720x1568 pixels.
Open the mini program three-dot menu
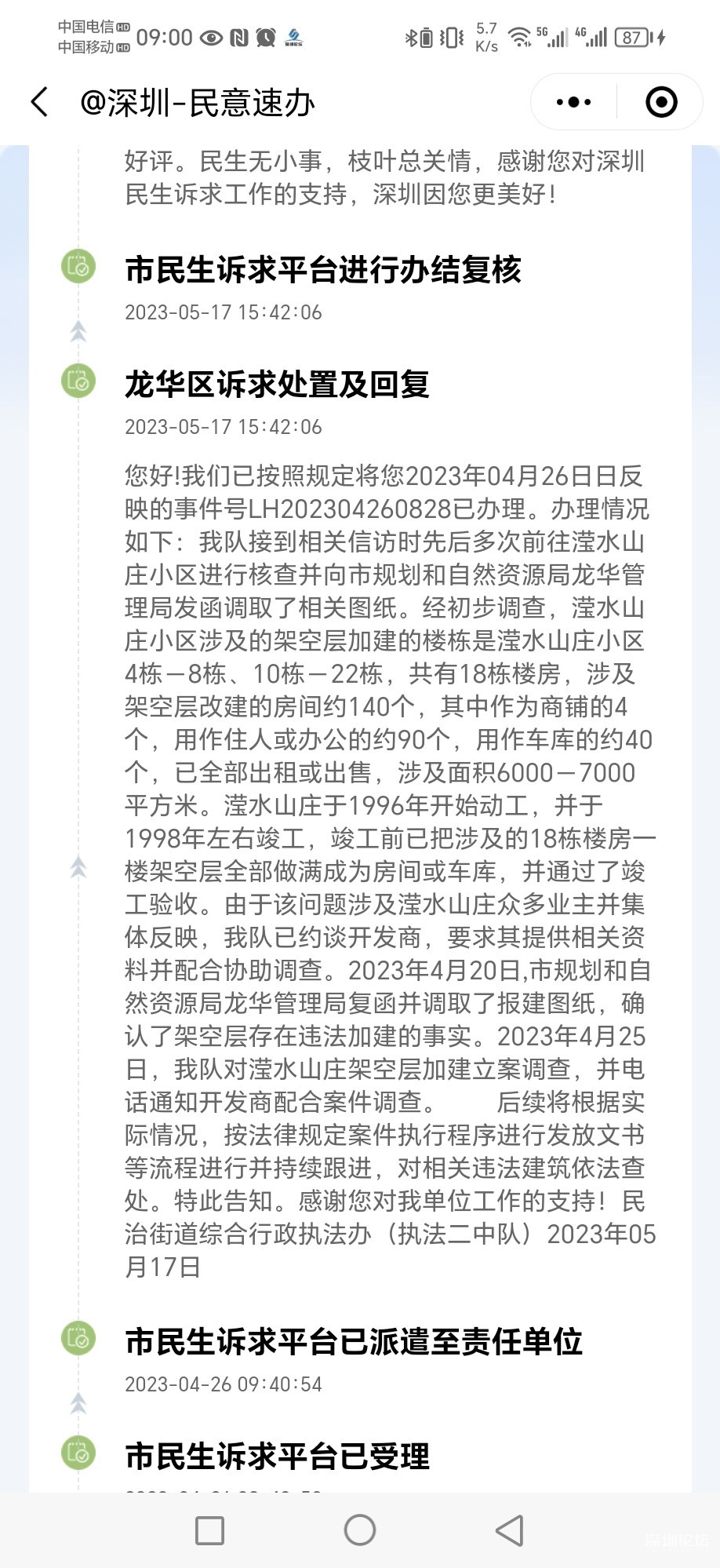coord(573,102)
